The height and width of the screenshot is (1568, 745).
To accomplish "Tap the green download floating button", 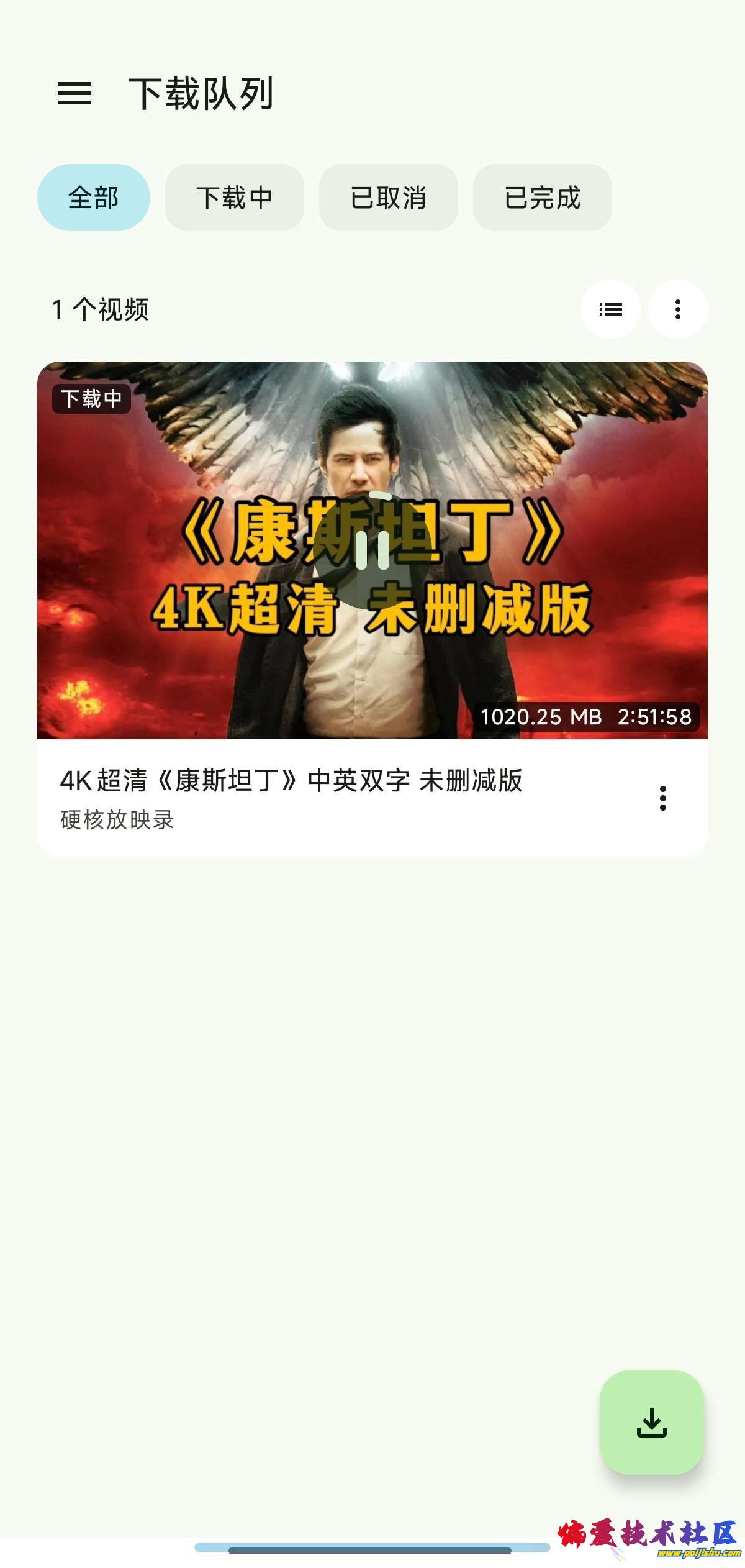I will point(651,1422).
